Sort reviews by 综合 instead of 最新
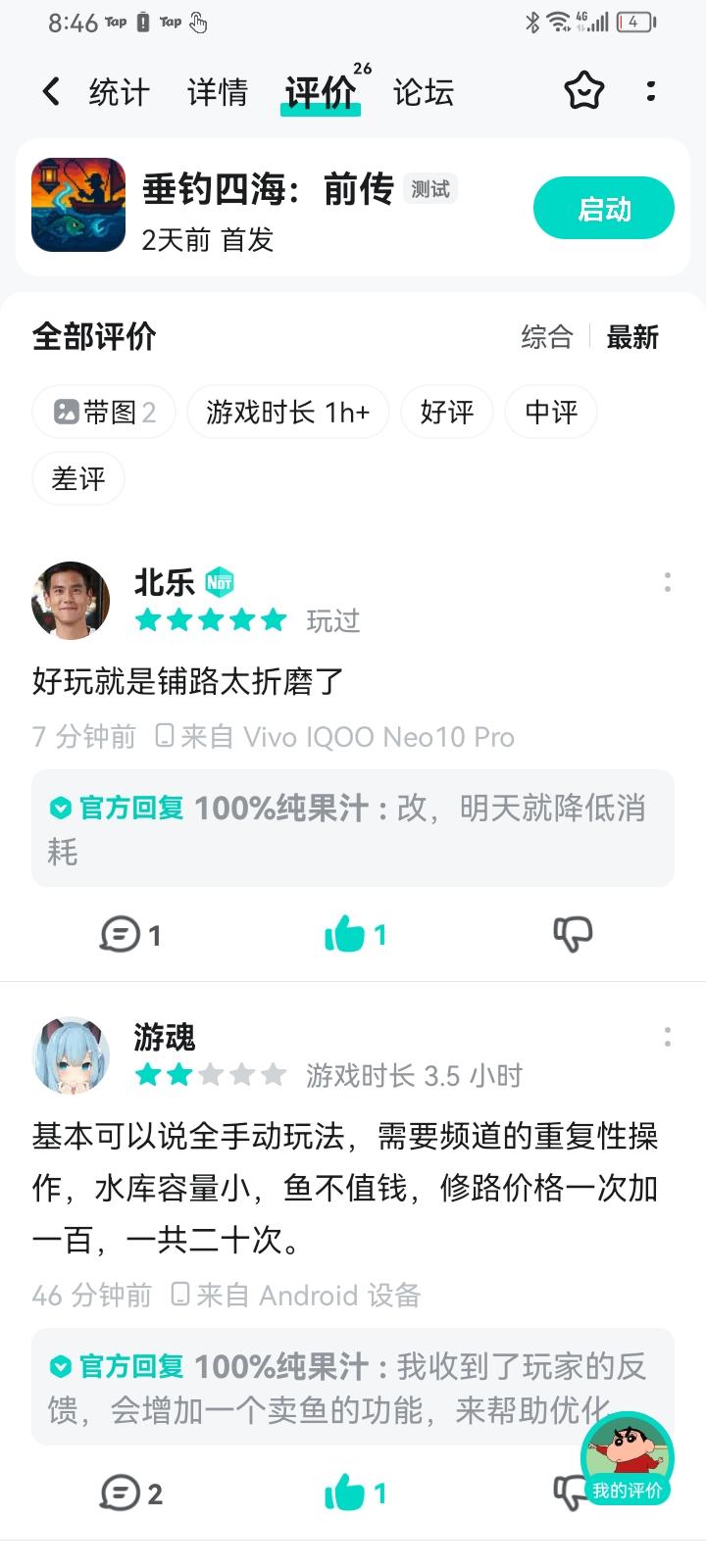Image resolution: width=706 pixels, height=1568 pixels. pos(546,336)
